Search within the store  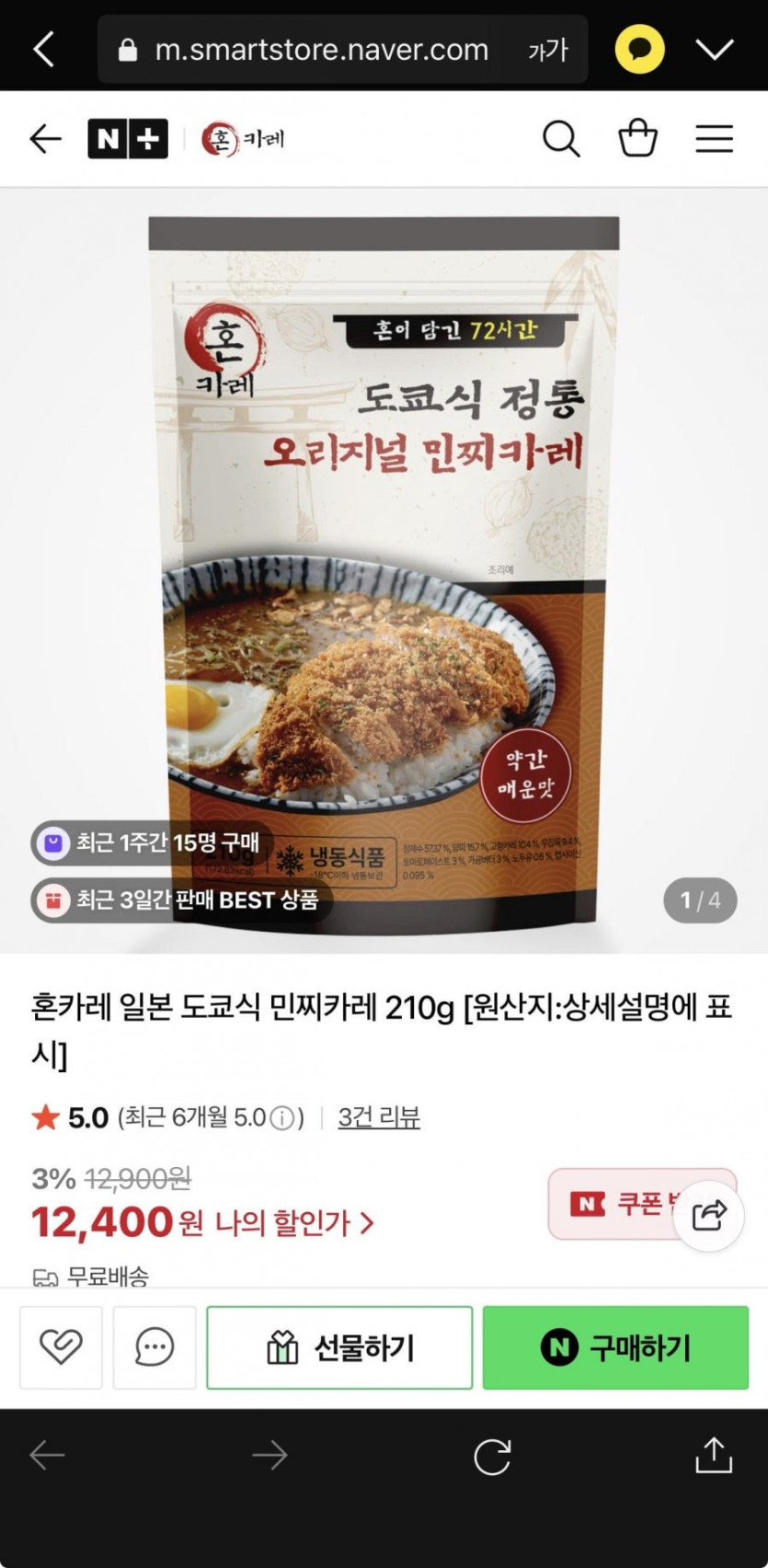(561, 139)
